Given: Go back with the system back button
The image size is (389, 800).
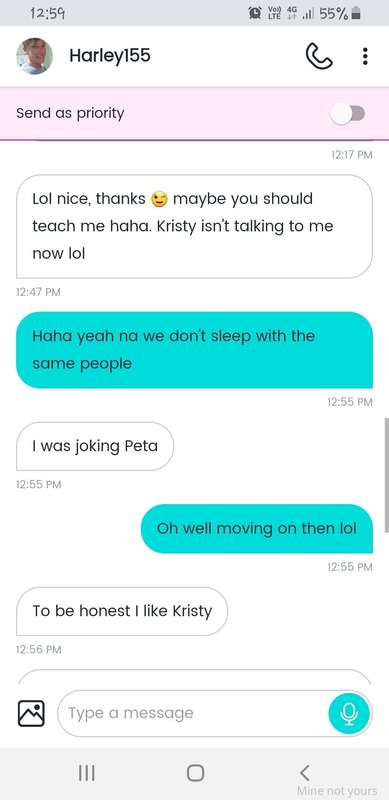Looking at the screenshot, I should coord(305,773).
